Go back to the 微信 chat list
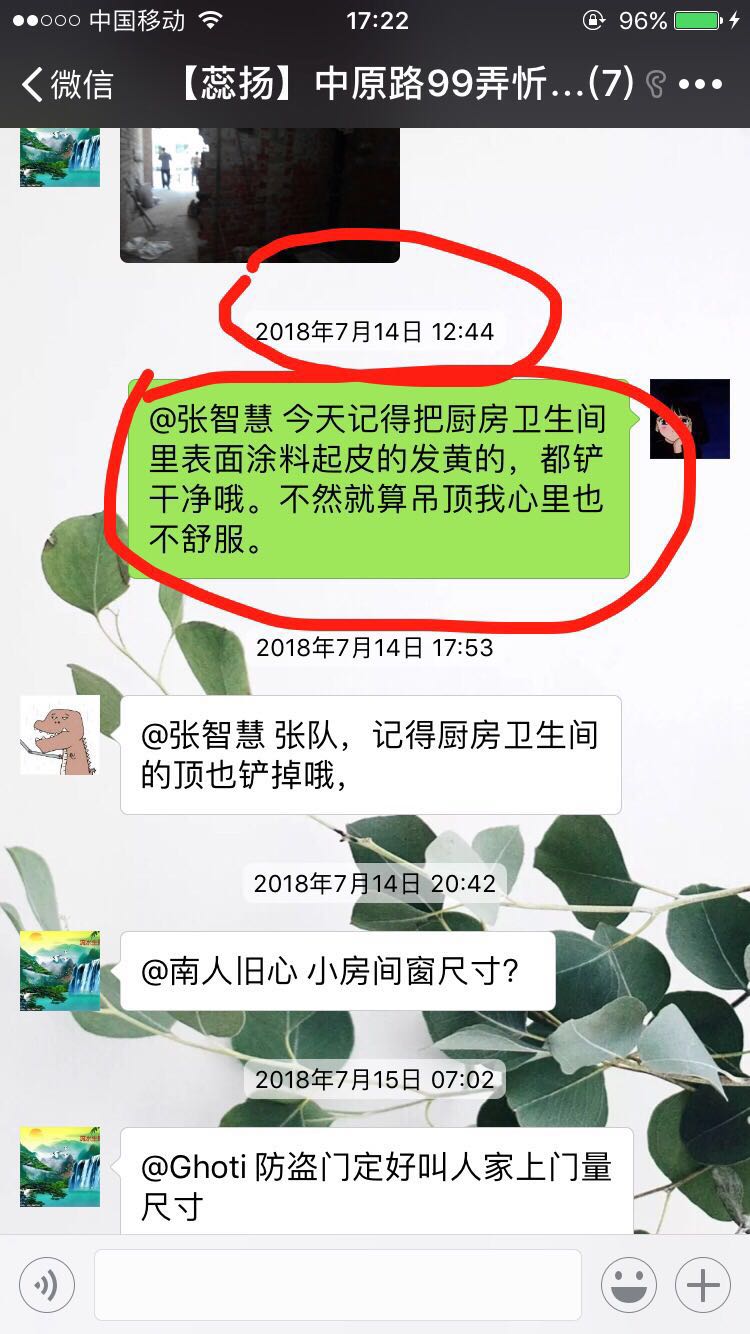The width and height of the screenshot is (750, 1334). (68, 85)
